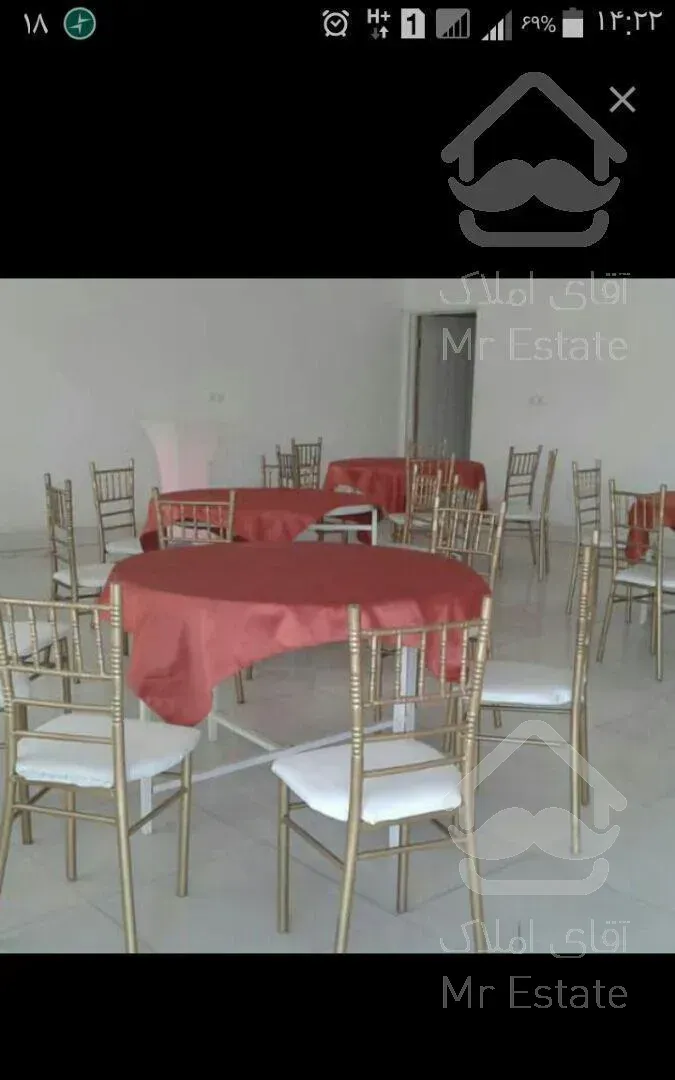Close the full-screen photo viewer
This screenshot has height=1080, width=675.
tap(622, 100)
